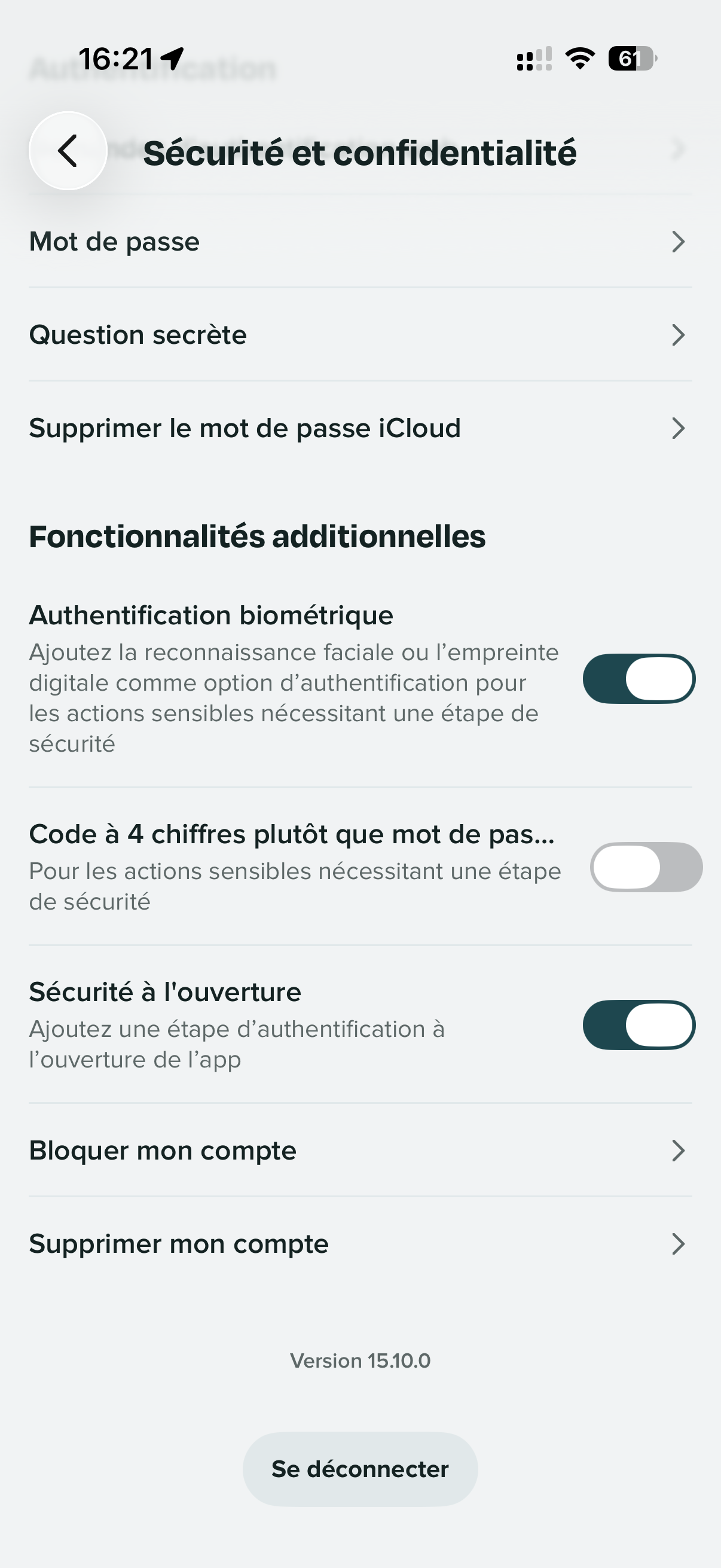Open the Mot de passe settings

[x=360, y=242]
